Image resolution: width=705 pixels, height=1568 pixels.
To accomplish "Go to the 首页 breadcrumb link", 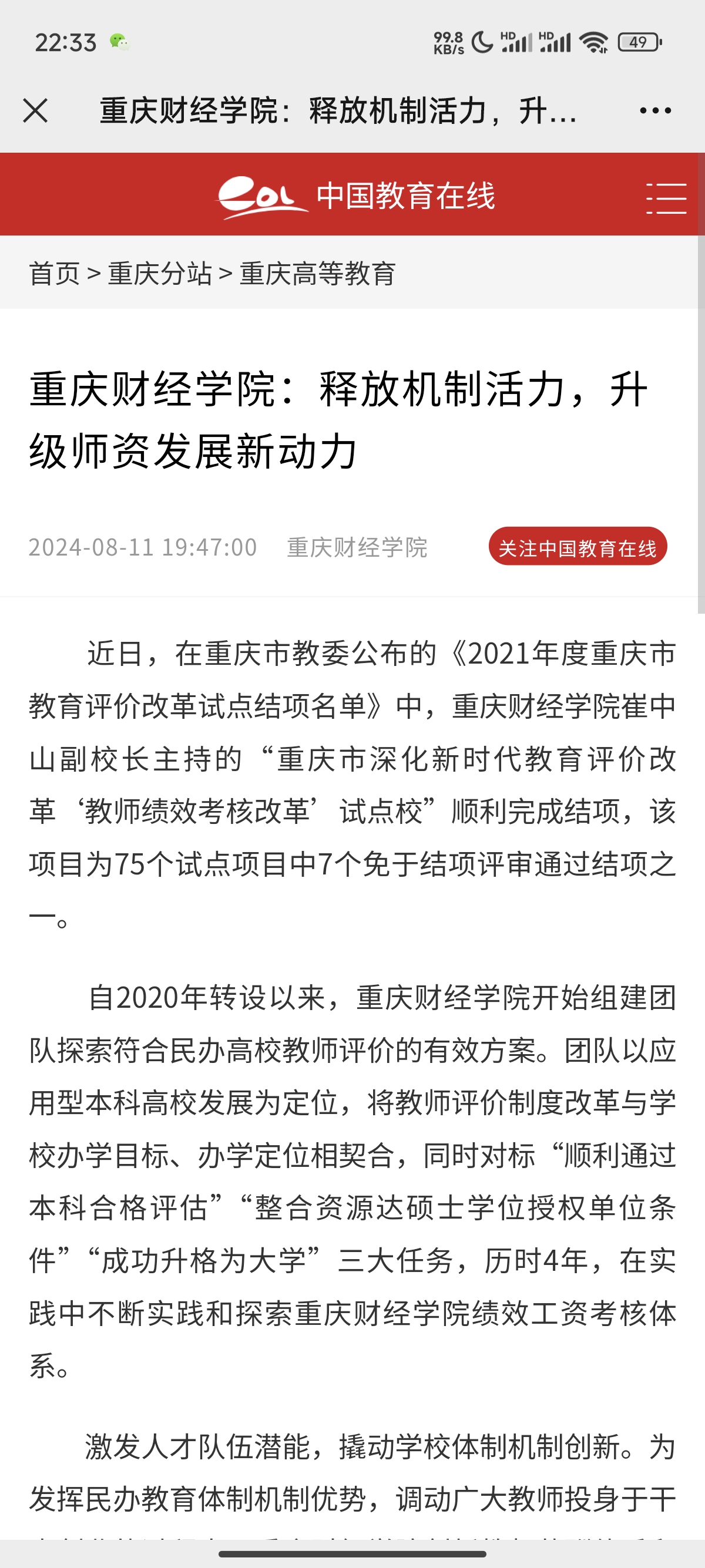I will [x=54, y=273].
